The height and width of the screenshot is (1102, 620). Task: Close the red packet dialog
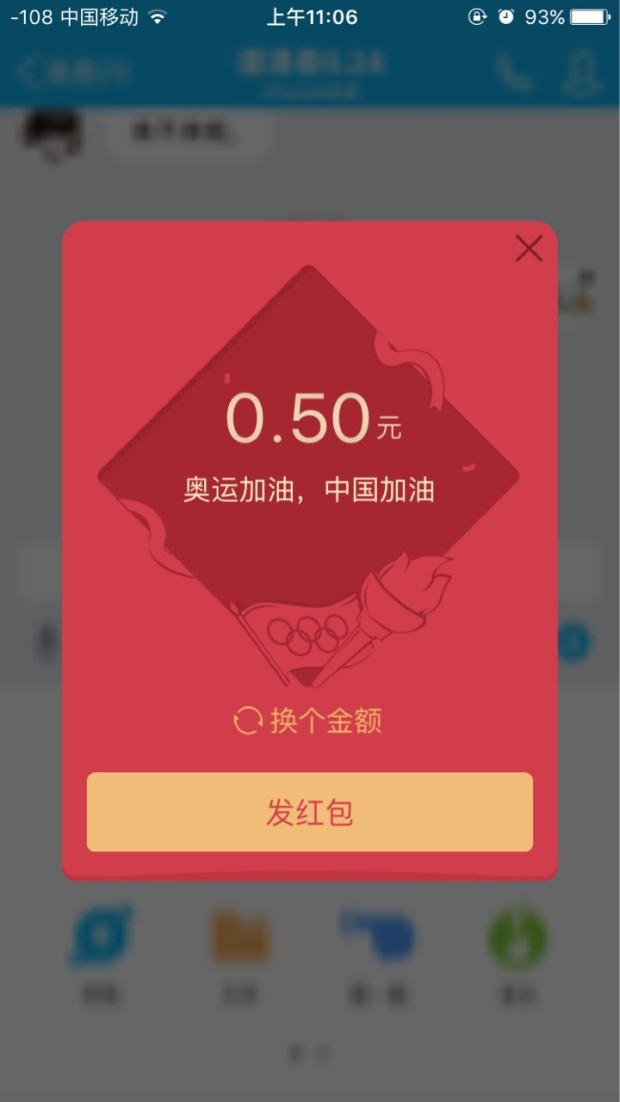tap(528, 248)
